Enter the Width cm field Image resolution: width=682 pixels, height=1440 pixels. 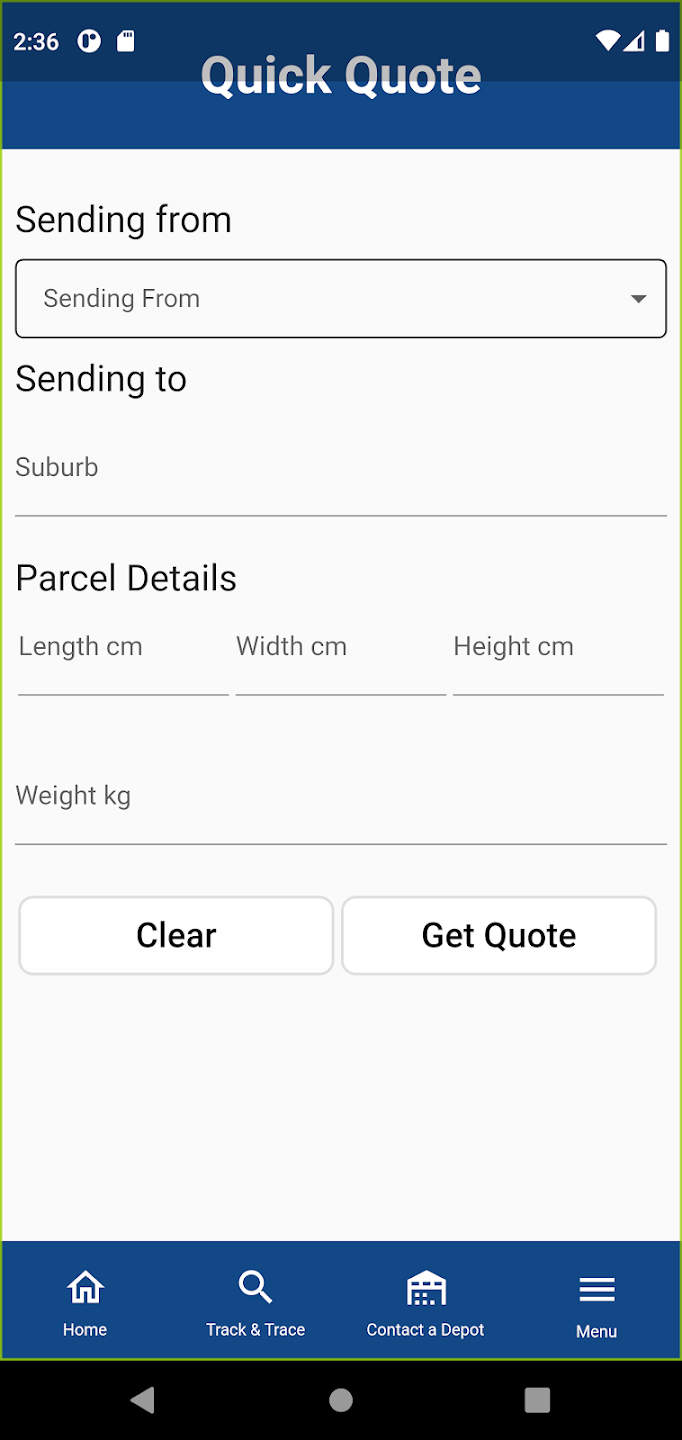click(x=340, y=660)
